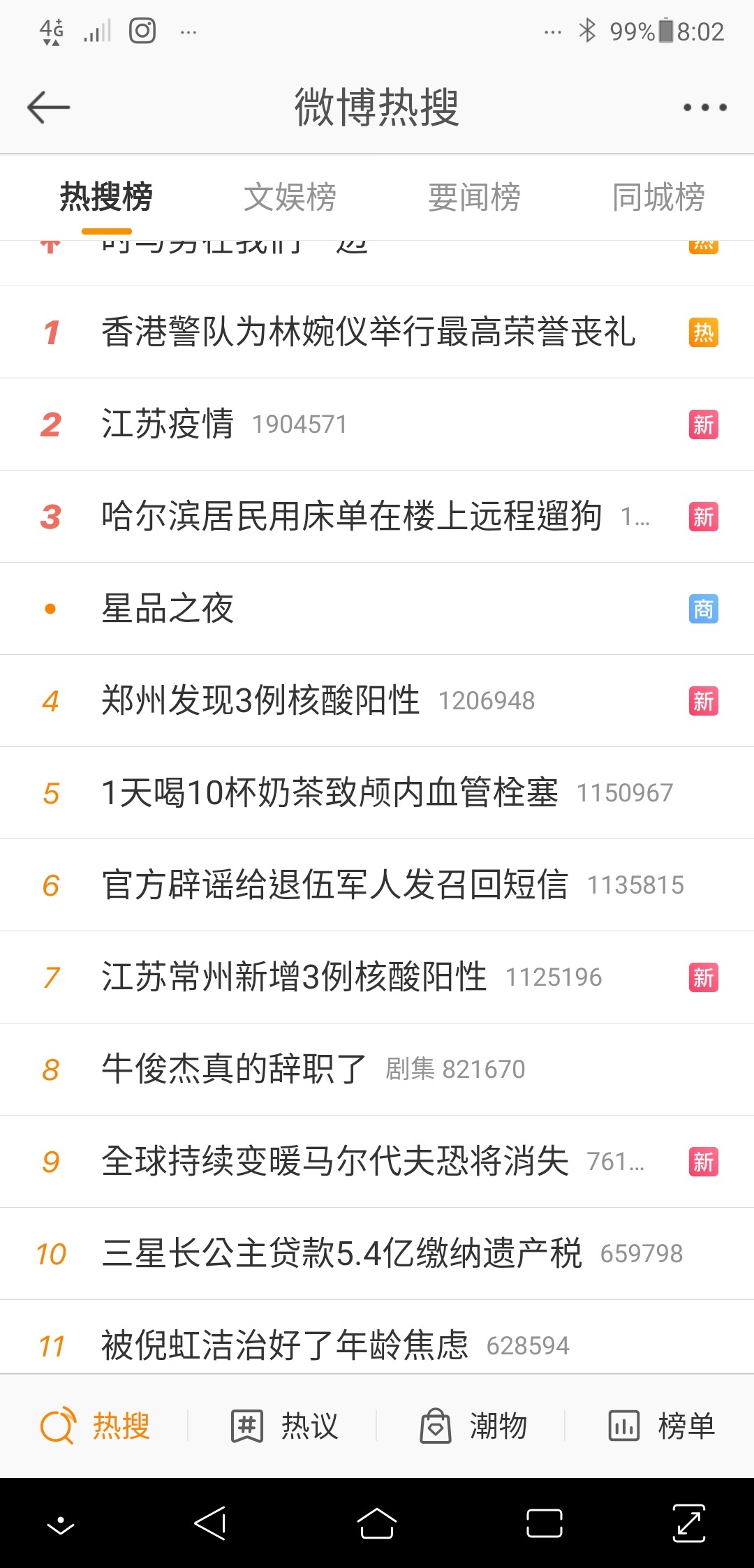The width and height of the screenshot is (754, 1568).
Task: Open topic 香港警队为林婉仪举行最高荣誉丧礼
Action: click(x=377, y=332)
